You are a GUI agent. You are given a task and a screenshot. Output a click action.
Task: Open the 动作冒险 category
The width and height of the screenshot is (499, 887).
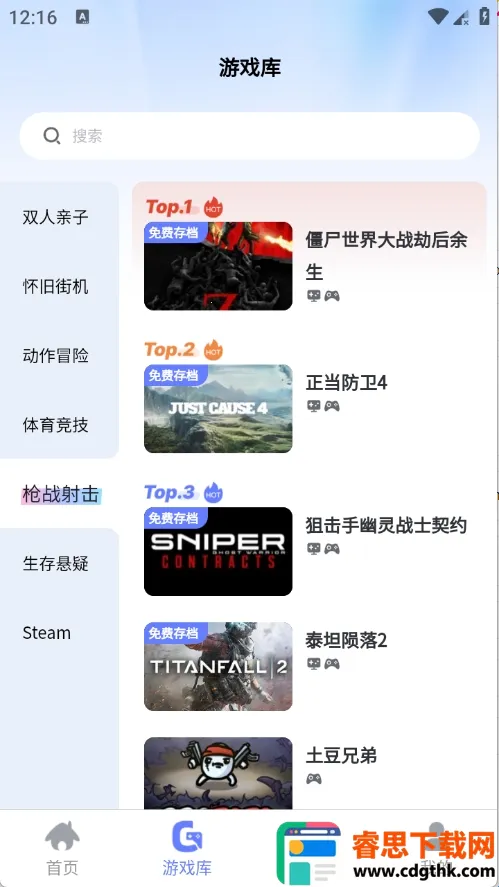[x=55, y=356]
